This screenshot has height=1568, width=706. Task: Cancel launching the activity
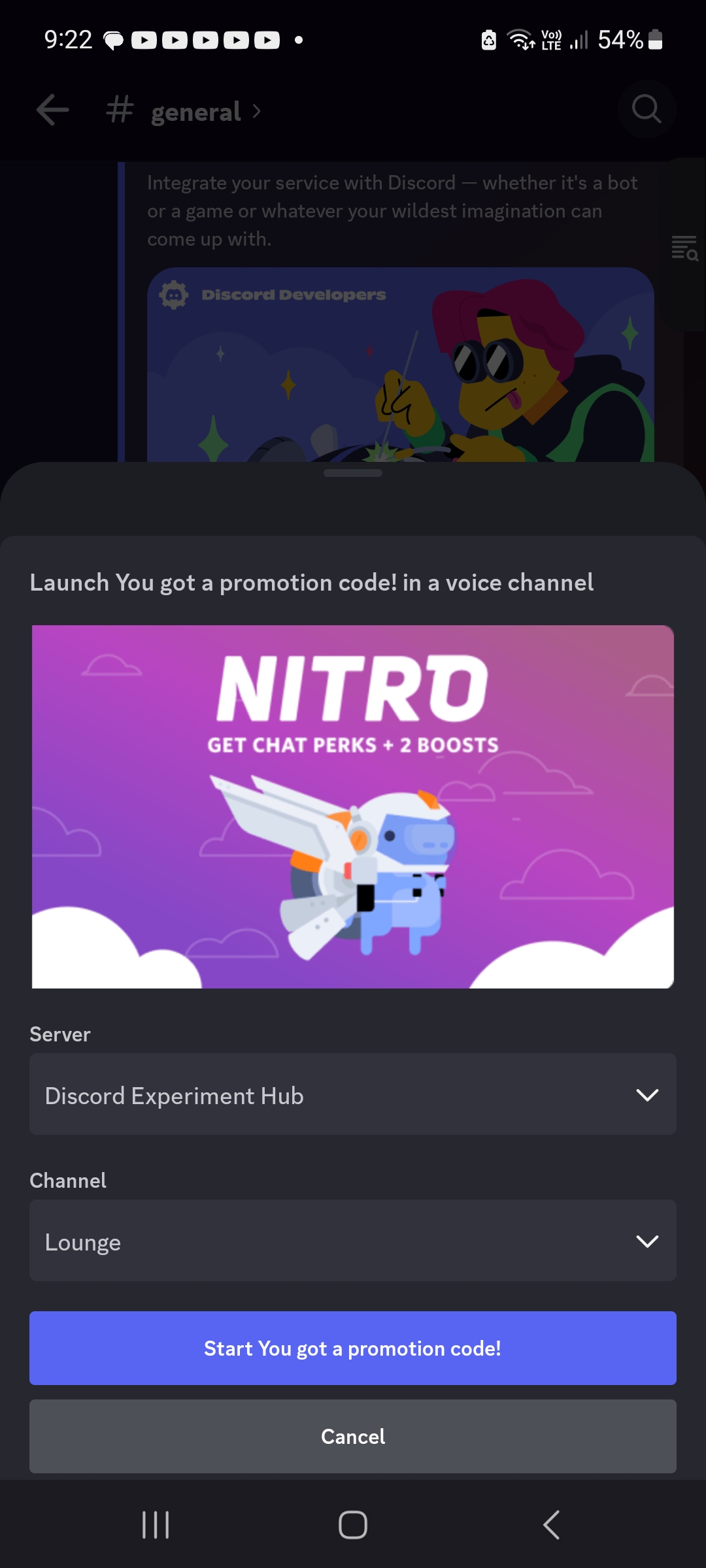pyautogui.click(x=353, y=1436)
